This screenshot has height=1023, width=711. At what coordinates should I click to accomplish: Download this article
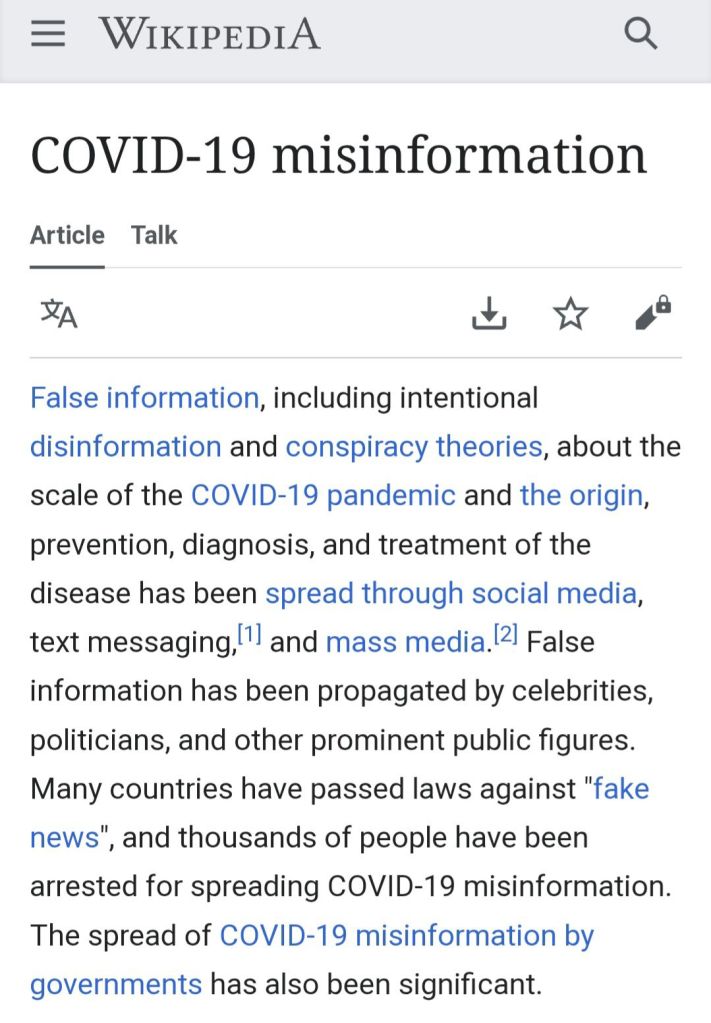point(489,314)
